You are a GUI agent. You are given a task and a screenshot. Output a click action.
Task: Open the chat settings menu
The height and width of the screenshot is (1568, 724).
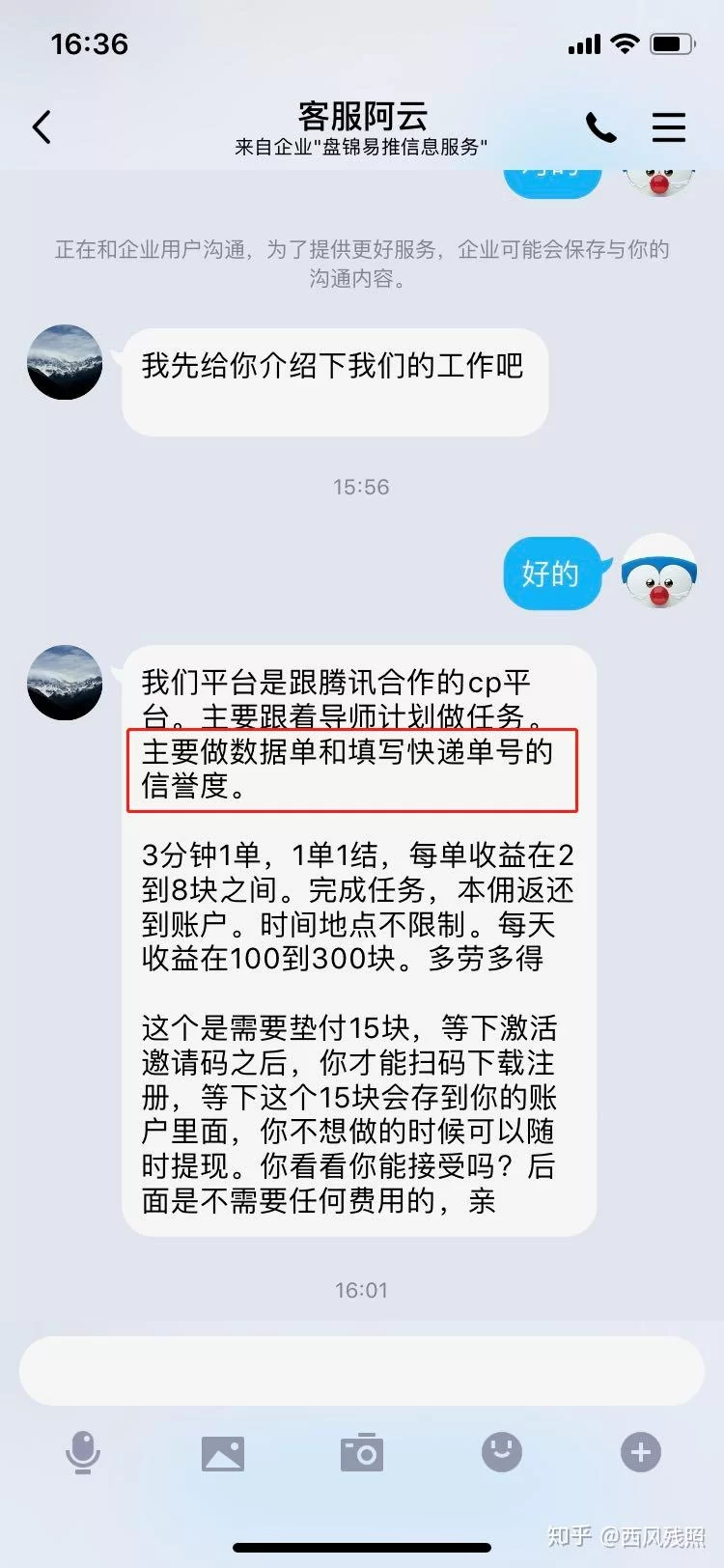(x=669, y=127)
